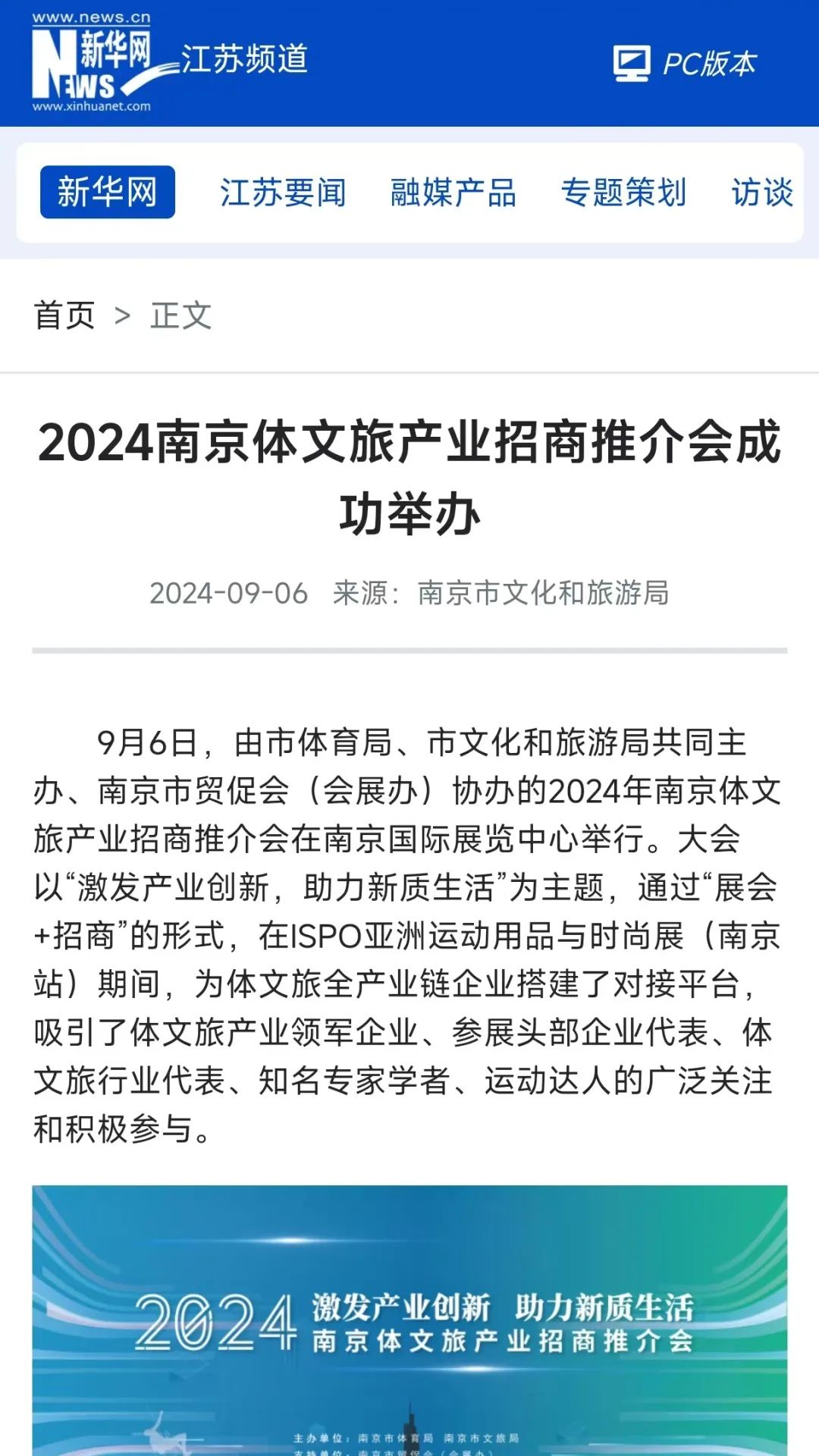
Task: Switch to the 访谈 section
Action: tap(761, 193)
